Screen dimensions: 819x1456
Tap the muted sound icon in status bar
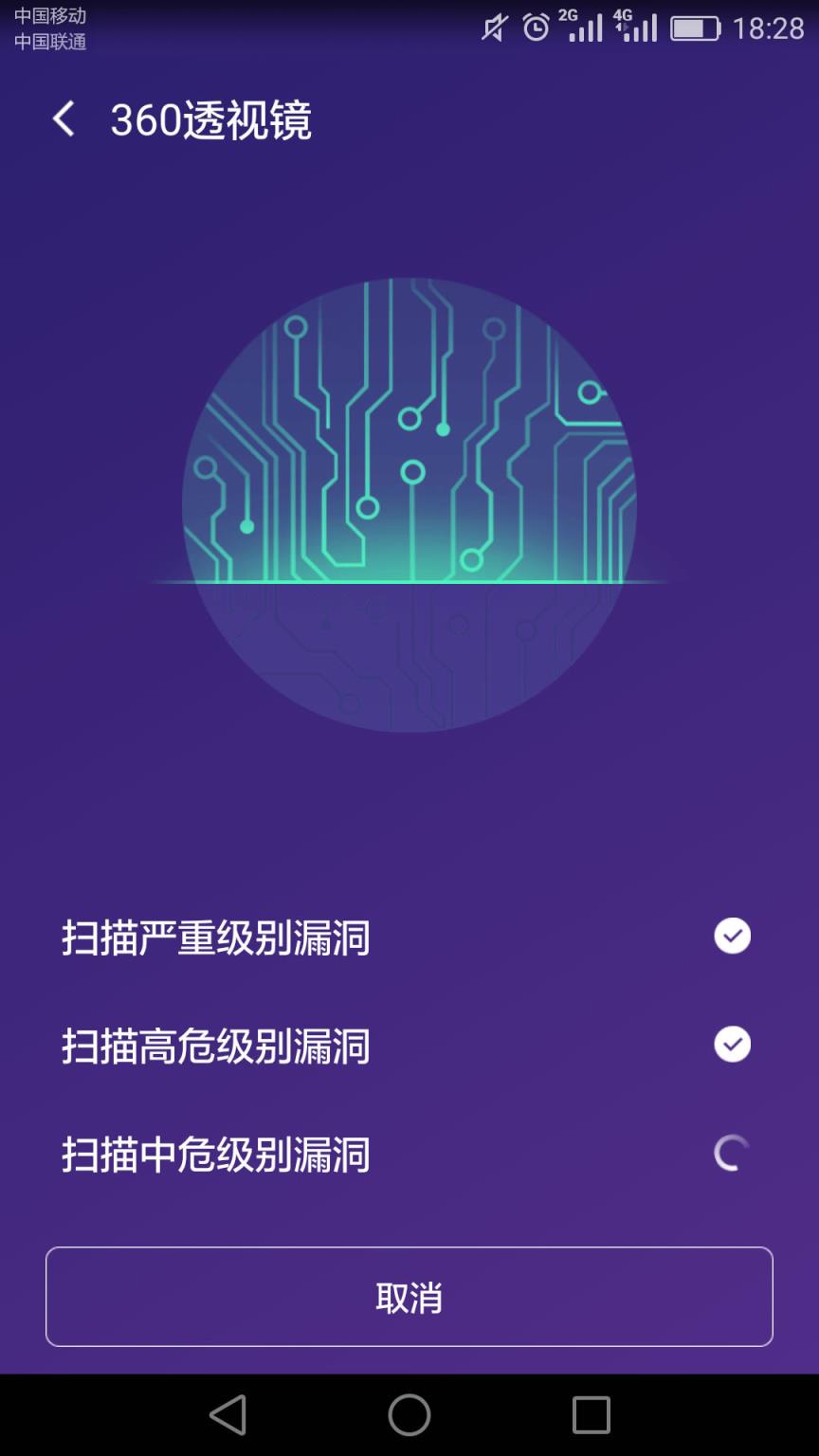pos(494,28)
